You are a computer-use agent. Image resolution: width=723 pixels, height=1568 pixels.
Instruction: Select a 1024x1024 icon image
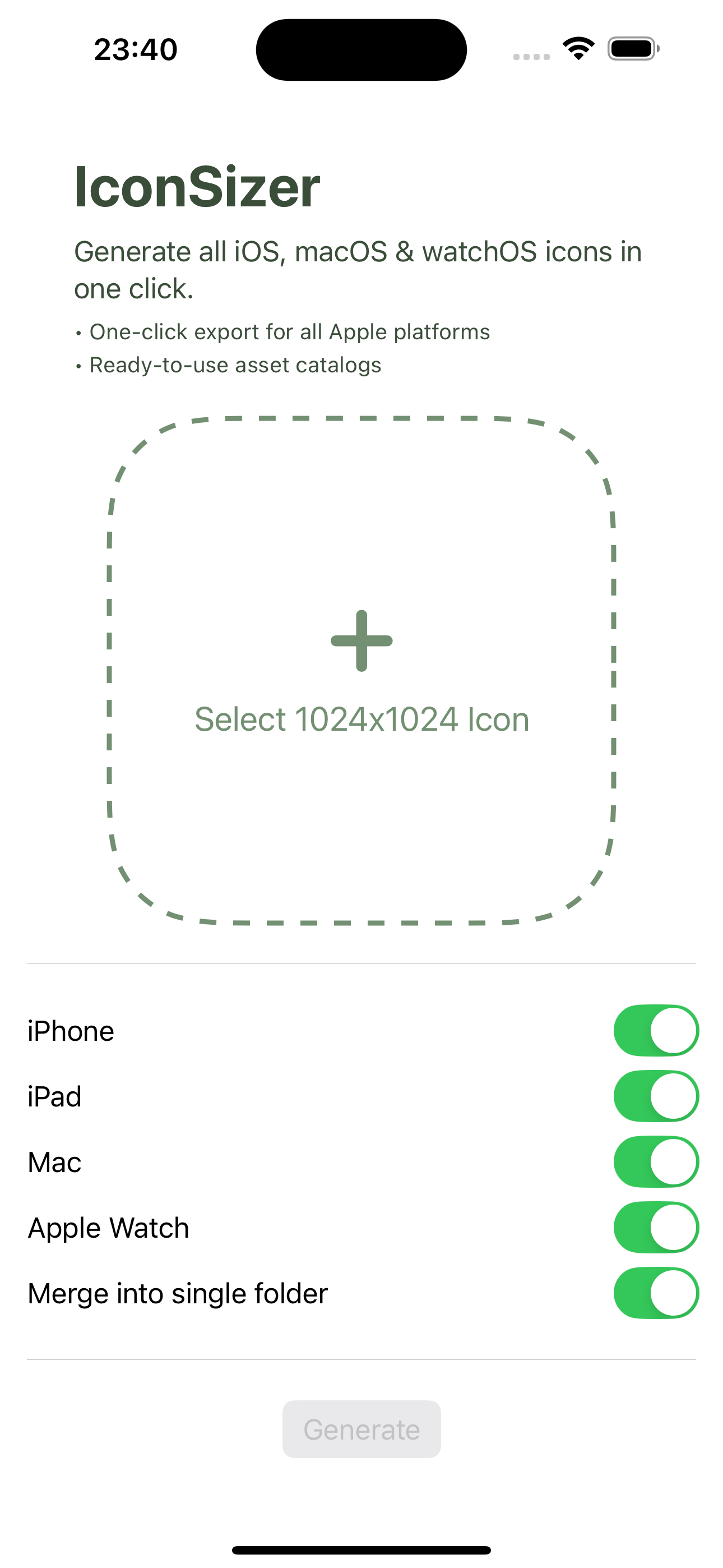[361, 671]
